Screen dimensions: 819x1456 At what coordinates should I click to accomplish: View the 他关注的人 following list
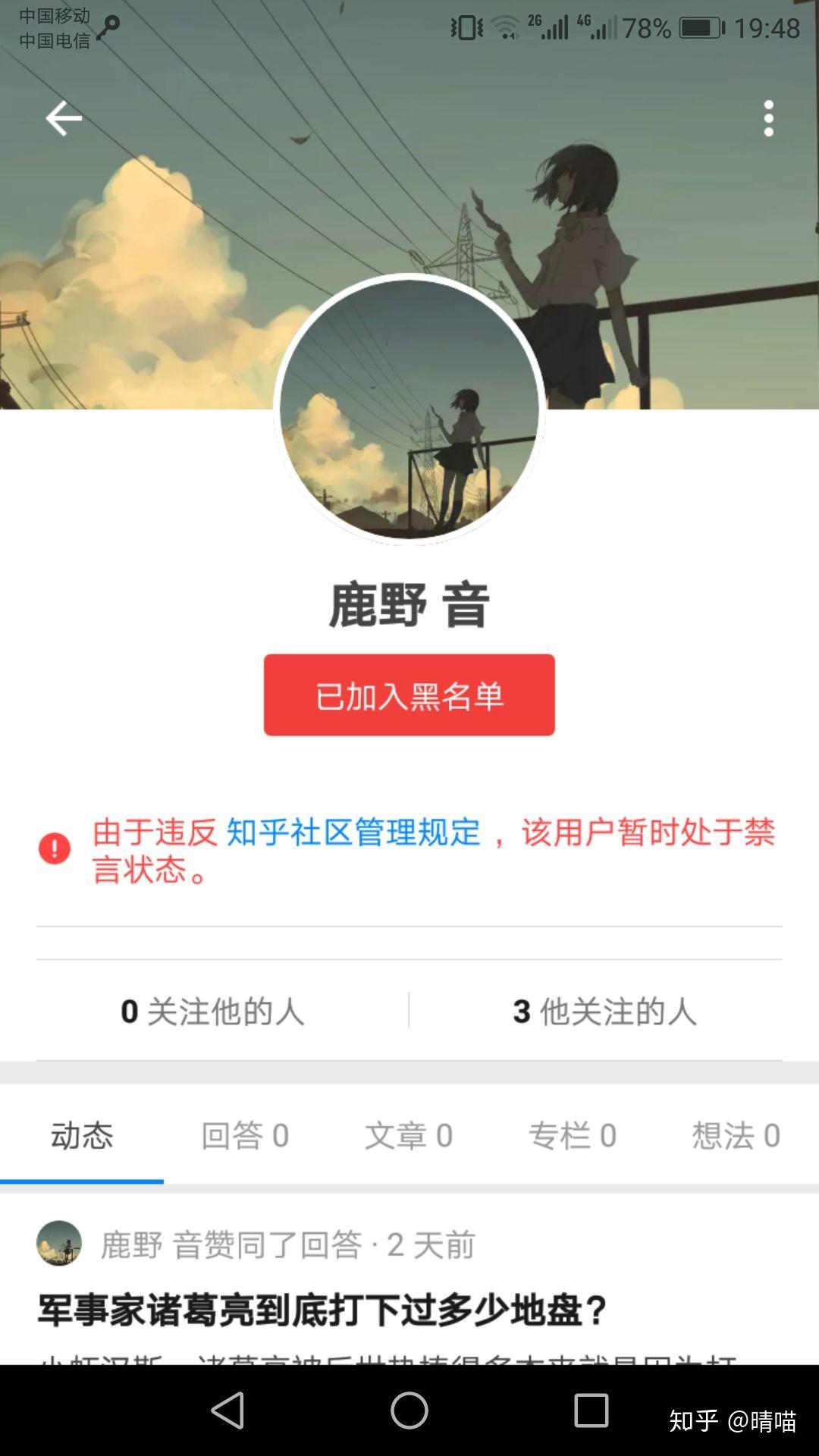coord(604,1011)
